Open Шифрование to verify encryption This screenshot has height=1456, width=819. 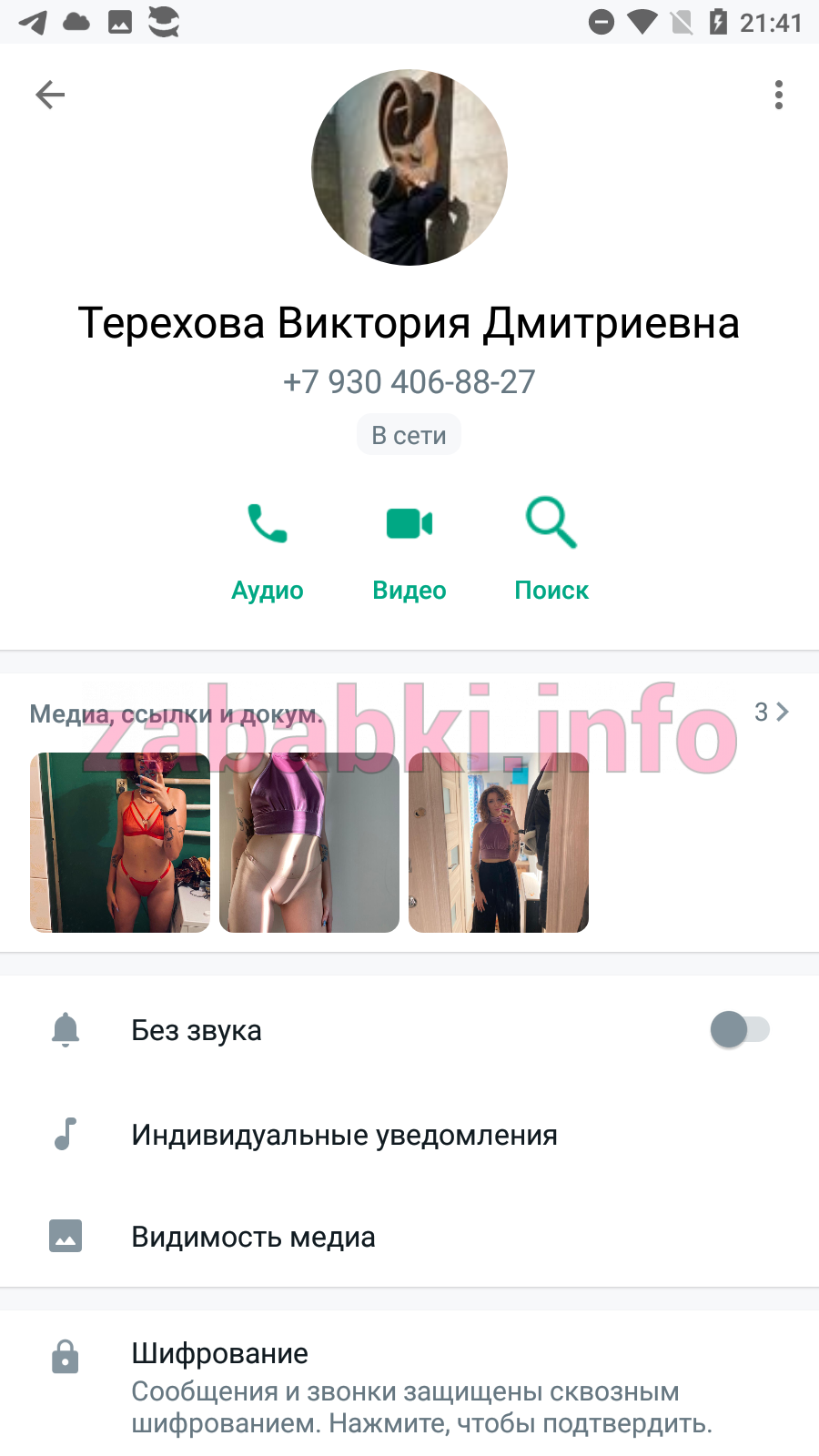[409, 1387]
